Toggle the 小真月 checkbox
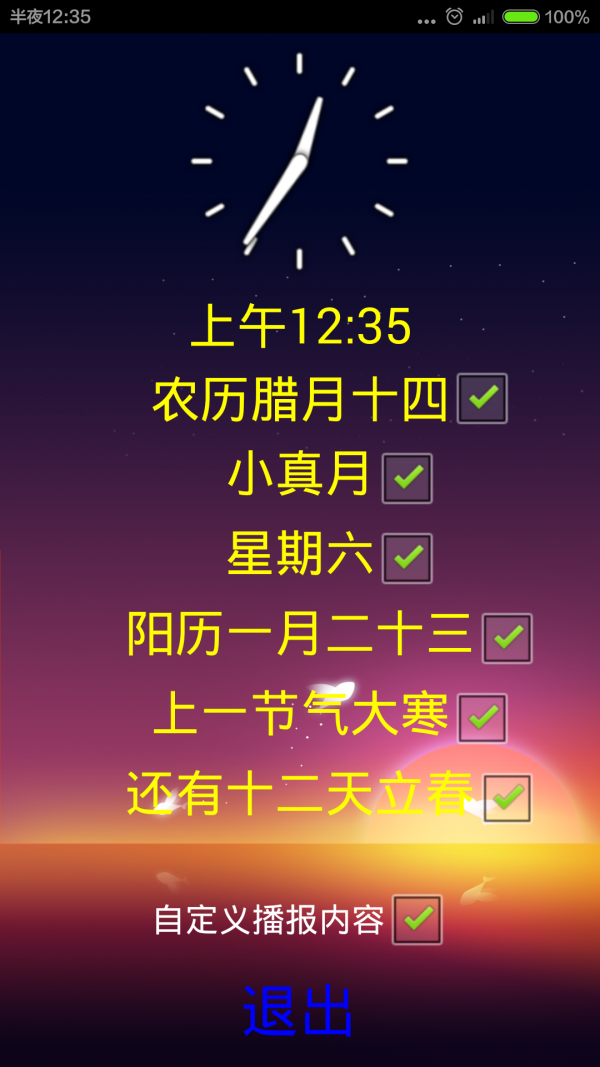 [x=407, y=478]
